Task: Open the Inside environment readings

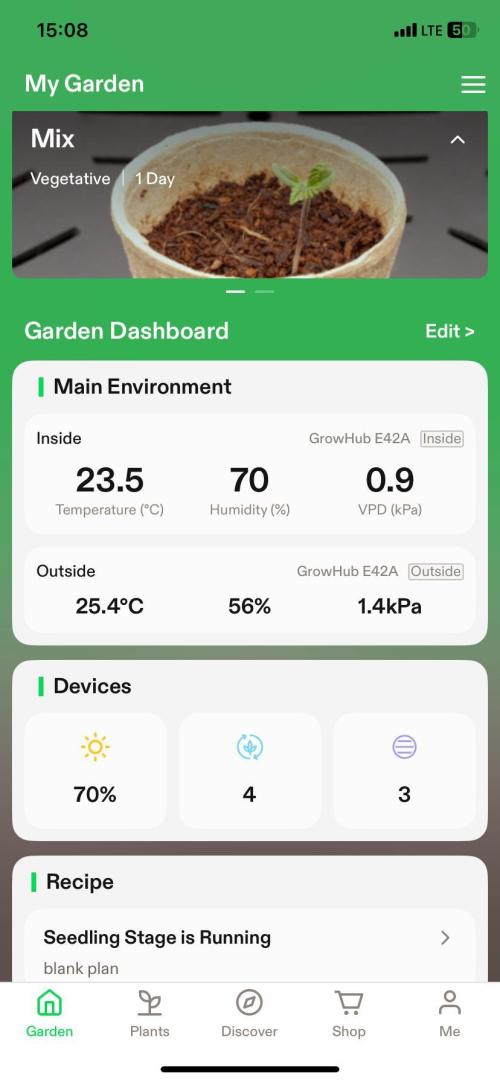Action: [250, 474]
